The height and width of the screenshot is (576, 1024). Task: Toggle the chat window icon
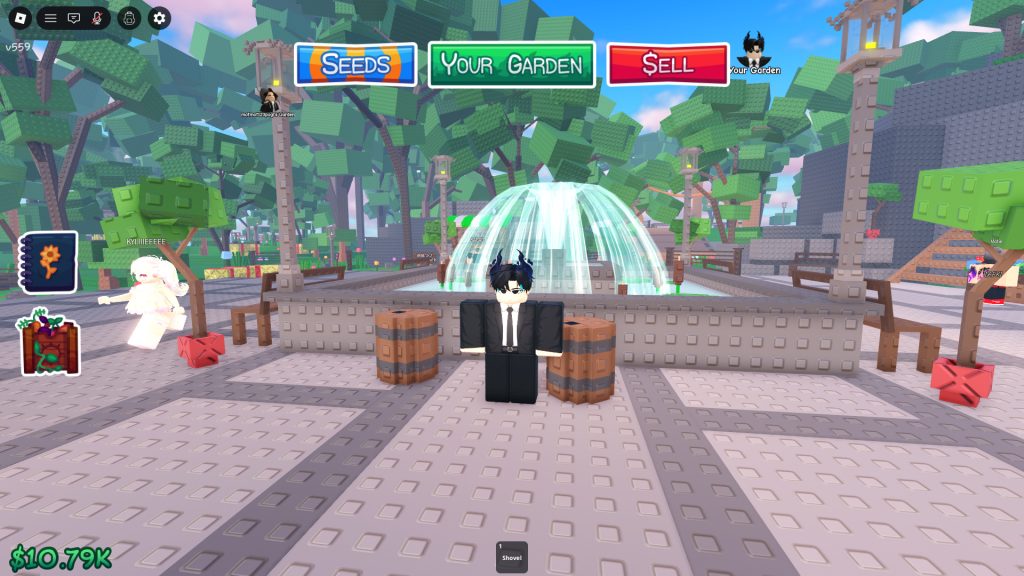tap(74, 18)
